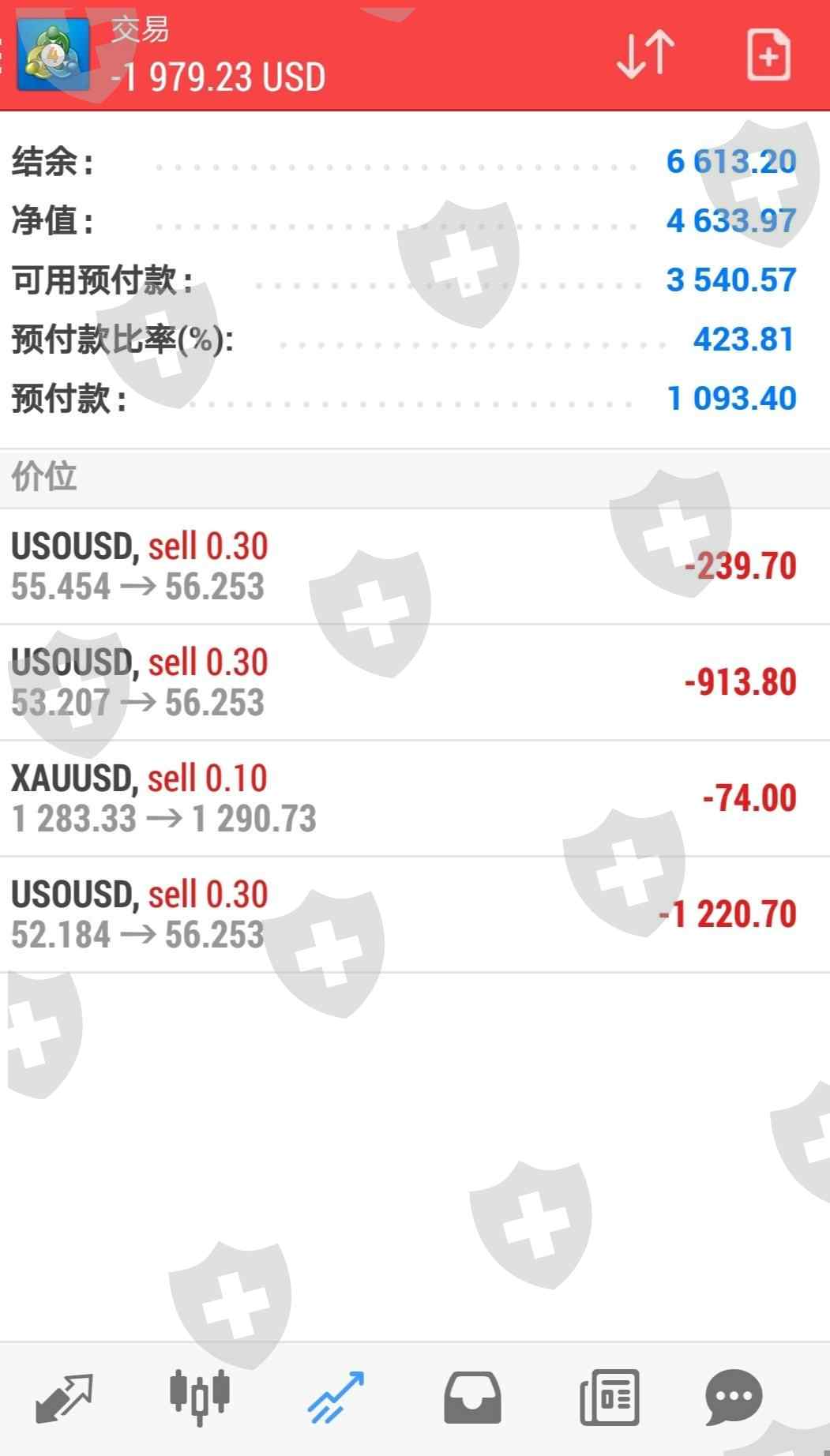The width and height of the screenshot is (830, 1456).
Task: Switch to the candlestick chart tab
Action: pos(200,1398)
